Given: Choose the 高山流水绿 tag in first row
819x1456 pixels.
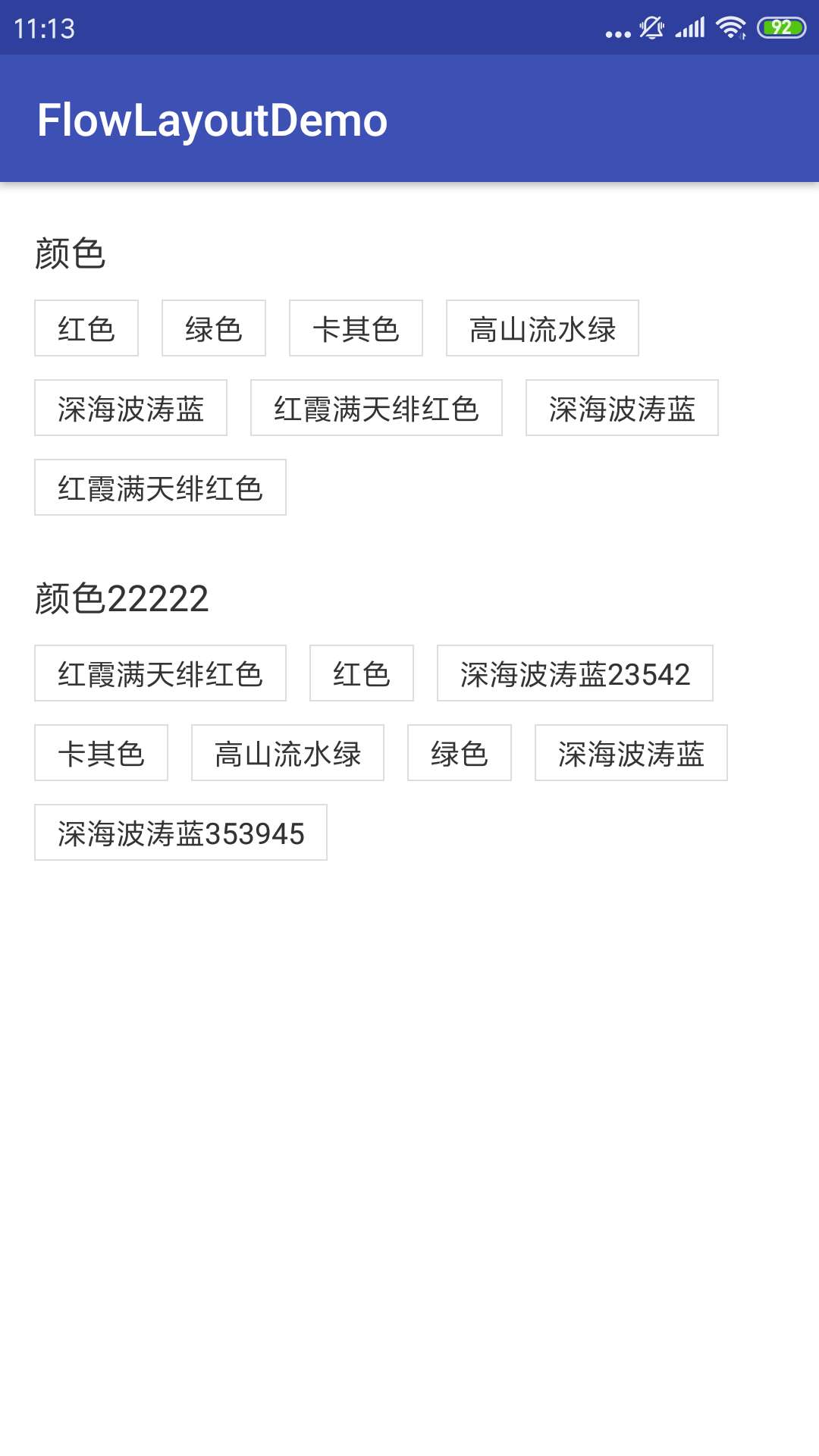Looking at the screenshot, I should pos(541,328).
